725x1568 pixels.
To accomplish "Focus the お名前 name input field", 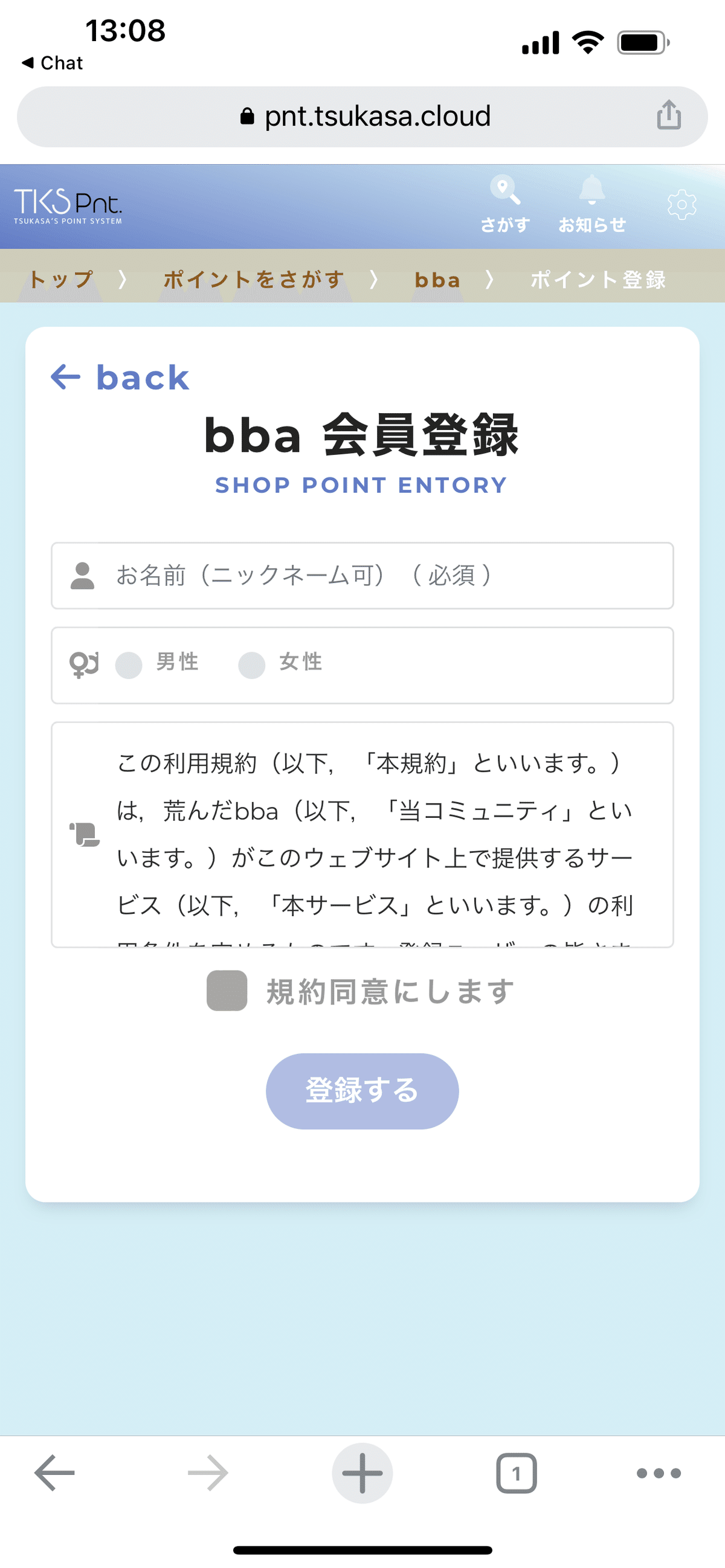I will (362, 575).
